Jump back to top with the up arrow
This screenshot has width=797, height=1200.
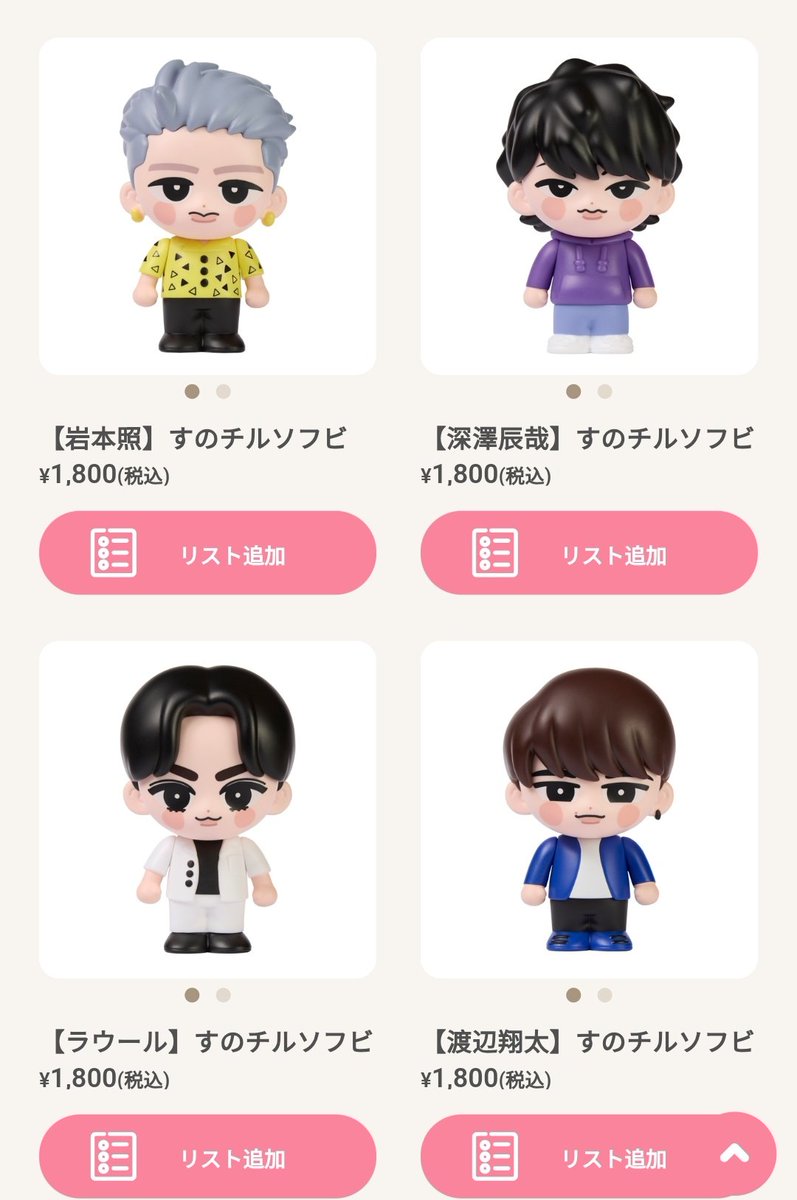pyautogui.click(x=734, y=1153)
